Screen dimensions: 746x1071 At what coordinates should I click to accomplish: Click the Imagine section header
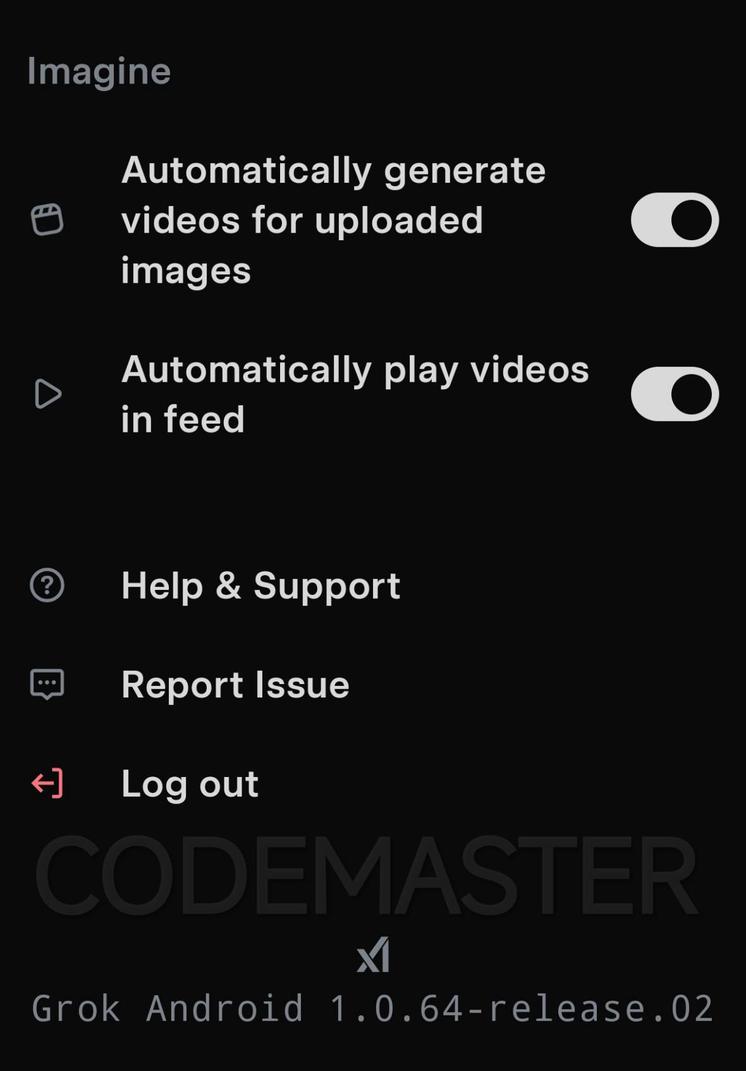tap(99, 70)
